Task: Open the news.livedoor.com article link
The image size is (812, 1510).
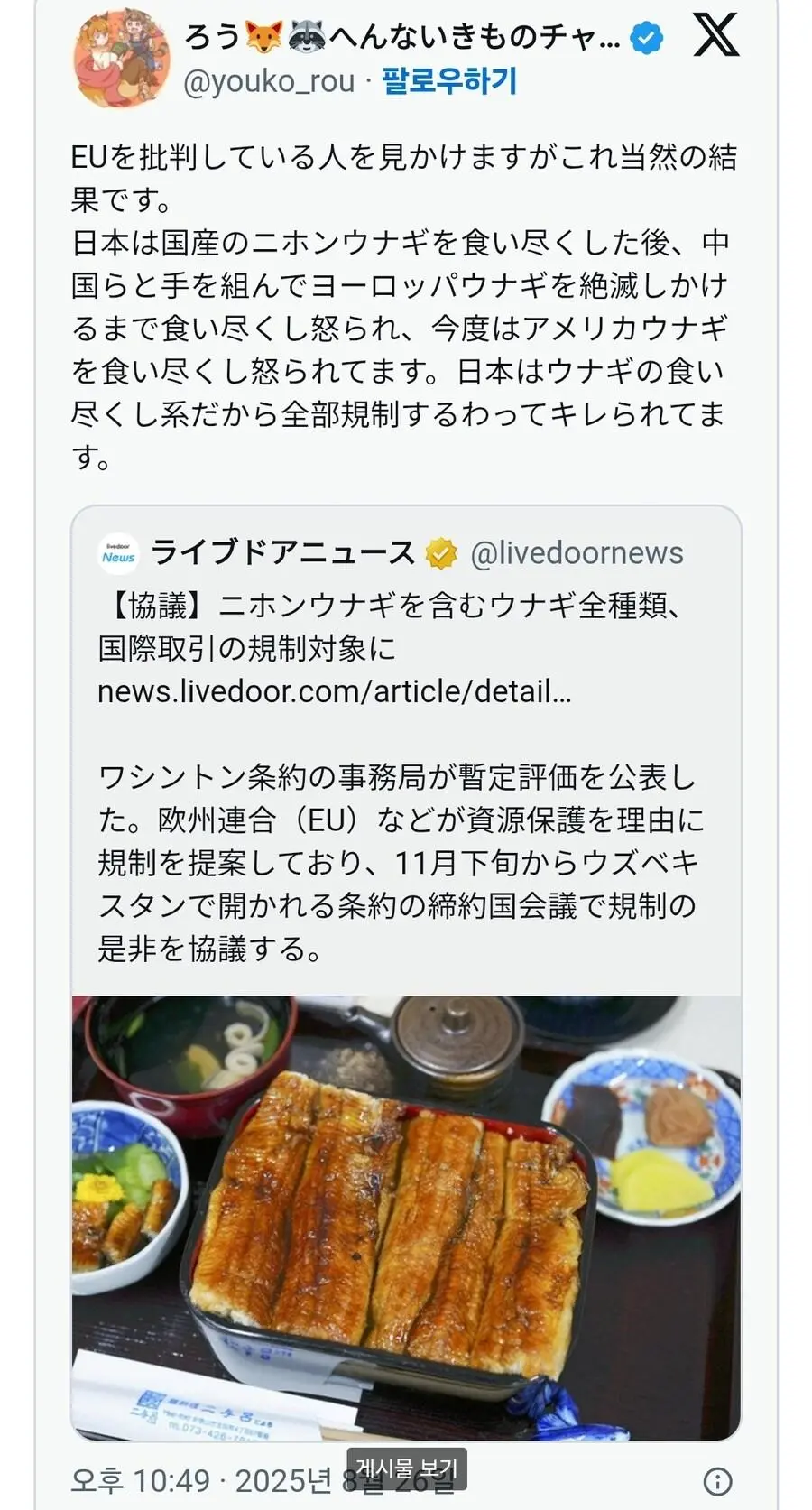Action: [x=334, y=691]
